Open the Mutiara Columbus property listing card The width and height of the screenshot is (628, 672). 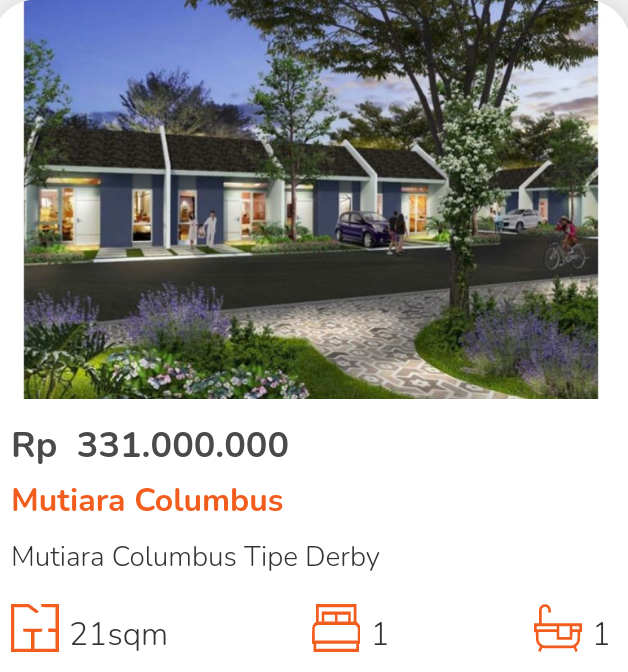coord(311,200)
